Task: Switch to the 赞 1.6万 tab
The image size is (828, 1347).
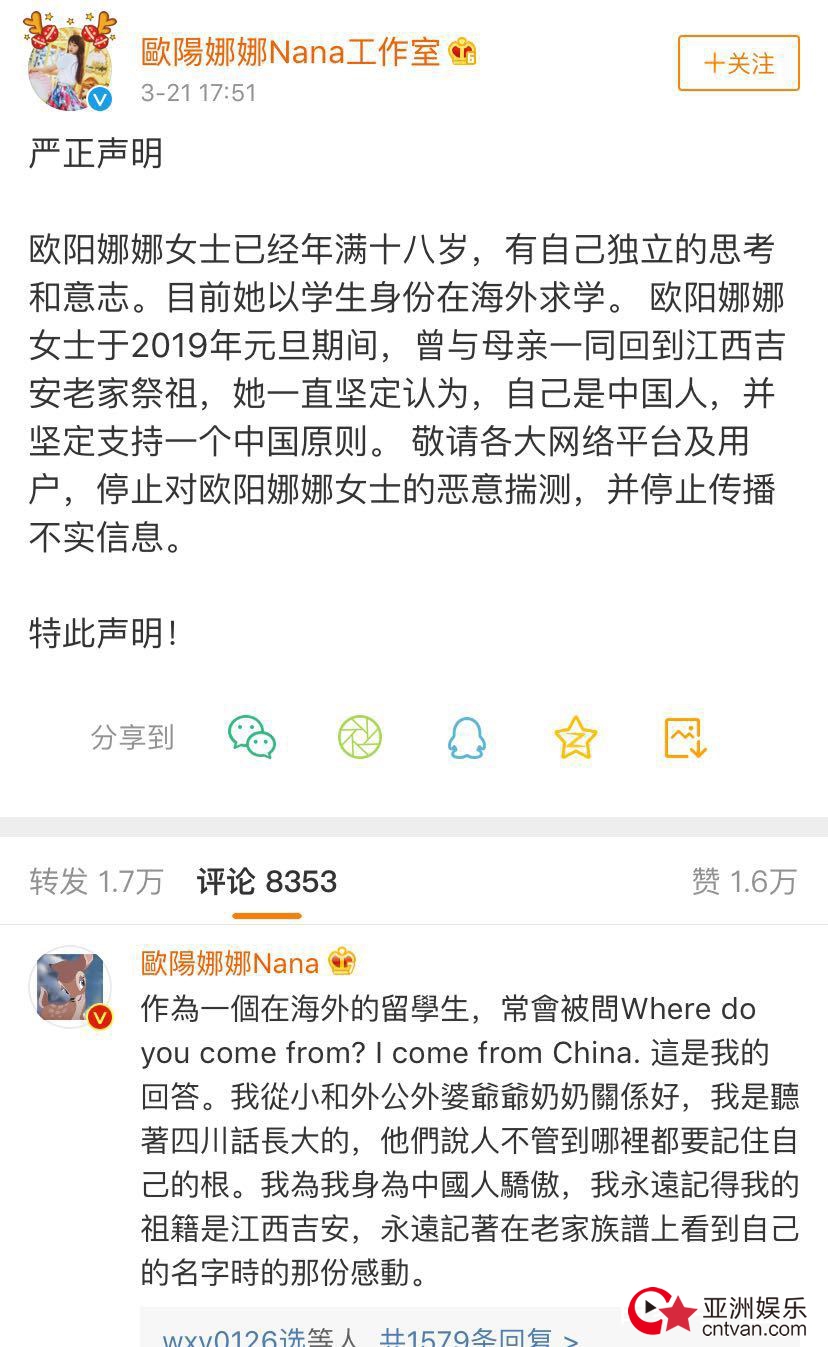Action: click(x=744, y=881)
